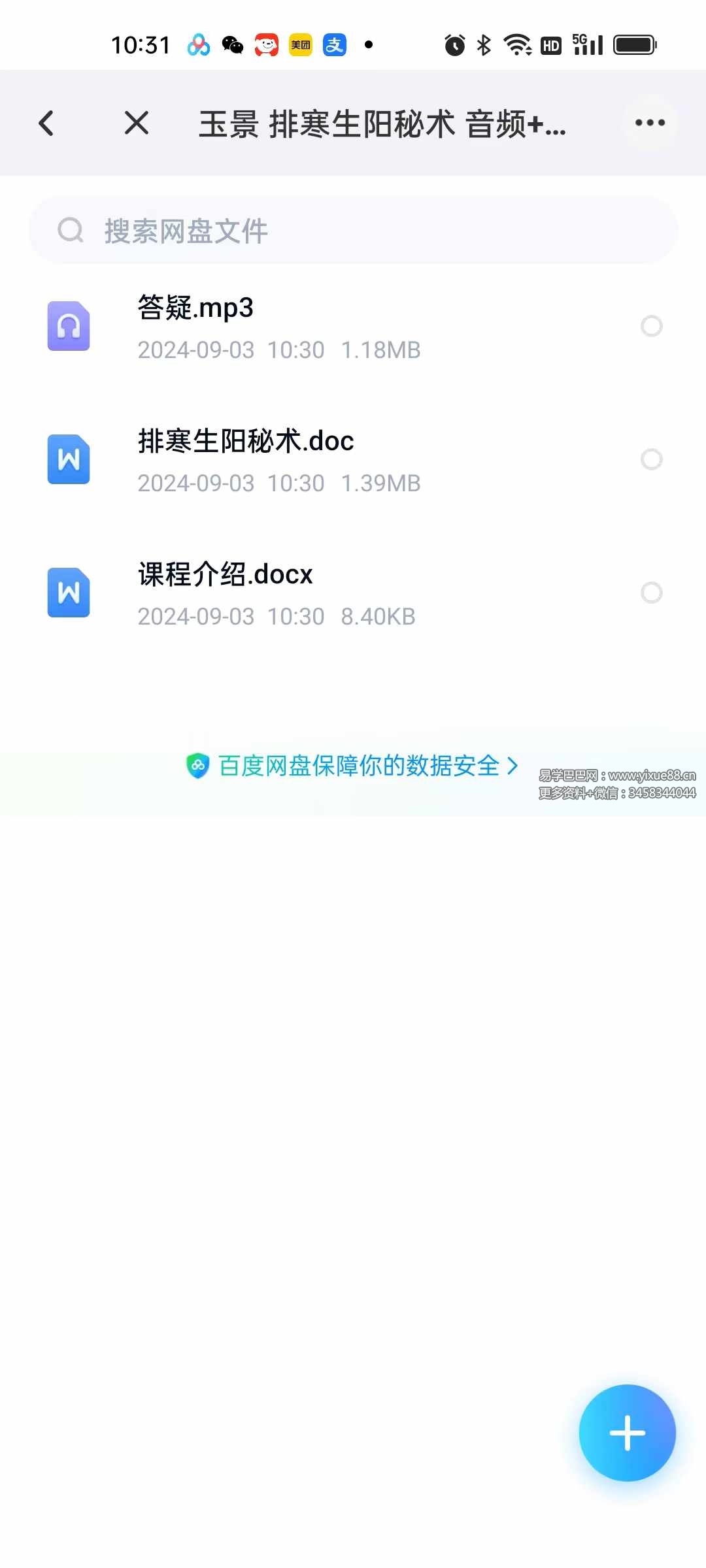This screenshot has width=706, height=1568.
Task: Tap the Alipay icon in status bar
Action: [334, 44]
